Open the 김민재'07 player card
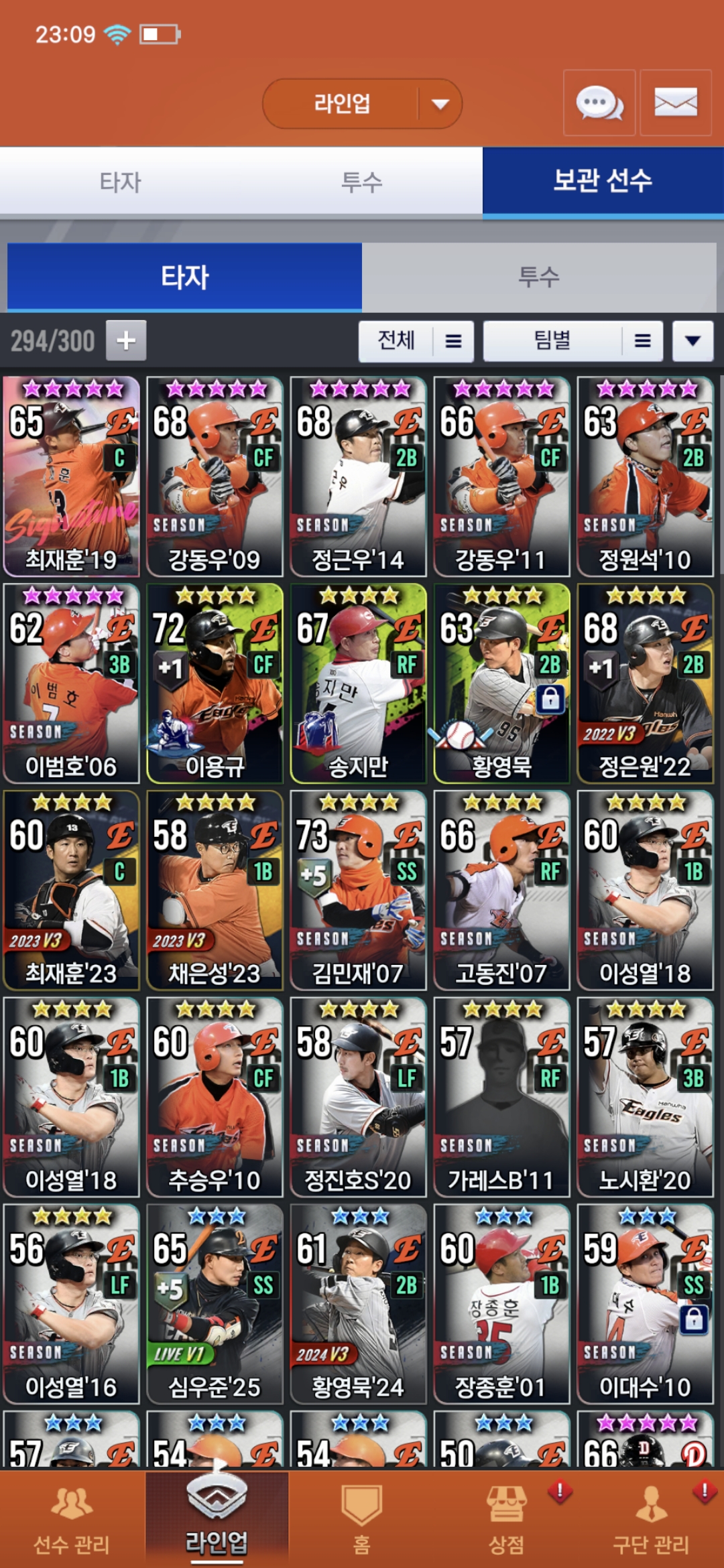 tap(359, 890)
